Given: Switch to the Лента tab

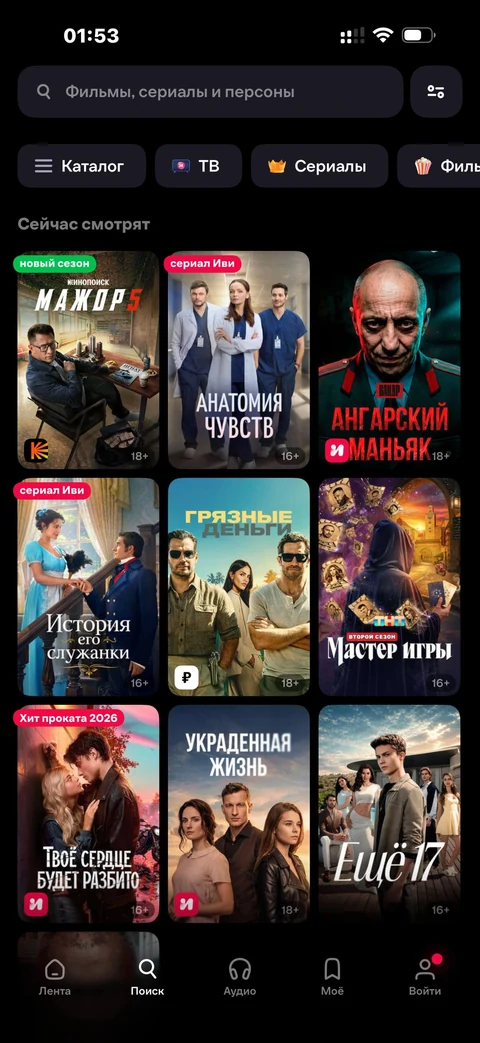Looking at the screenshot, I should pos(55,976).
